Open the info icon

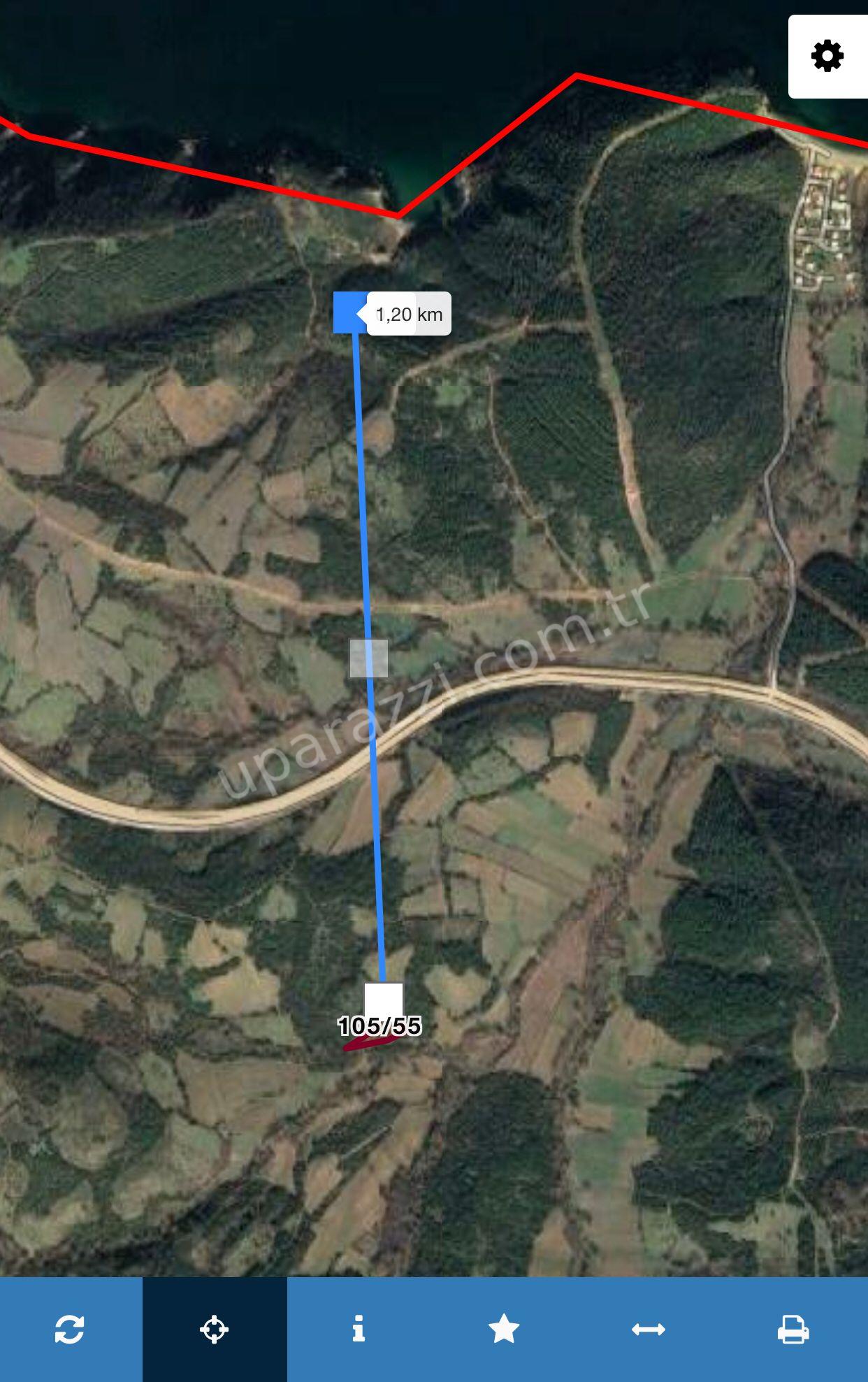[x=359, y=1329]
